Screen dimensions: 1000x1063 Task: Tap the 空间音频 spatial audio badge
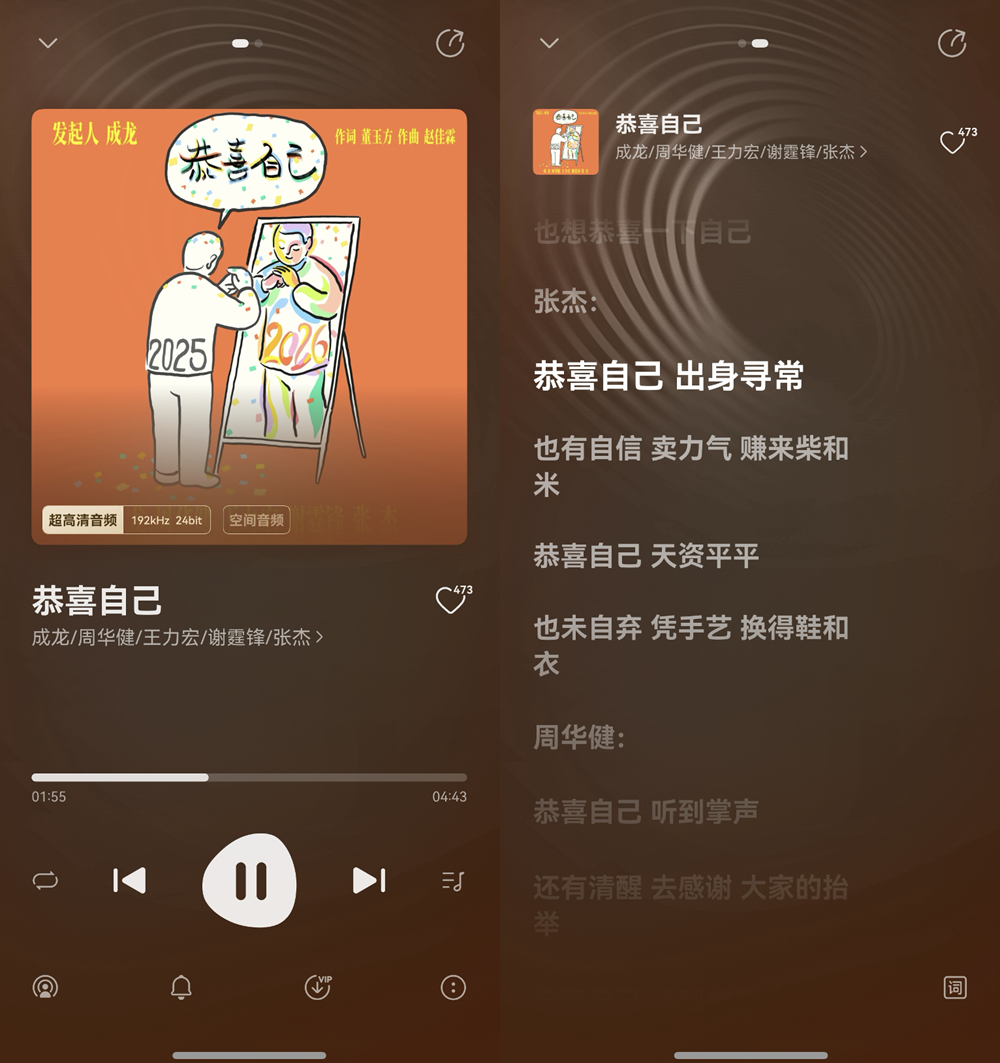point(256,520)
